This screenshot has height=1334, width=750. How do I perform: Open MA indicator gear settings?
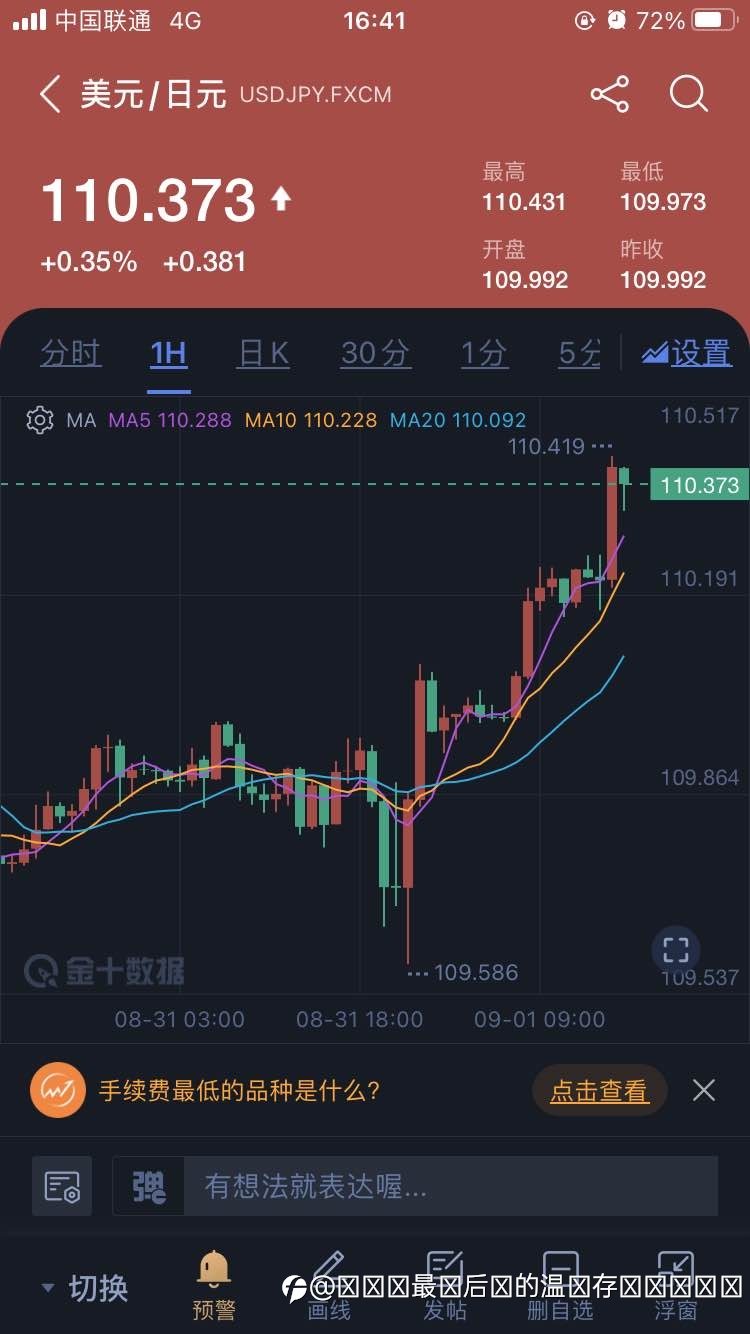click(x=39, y=420)
